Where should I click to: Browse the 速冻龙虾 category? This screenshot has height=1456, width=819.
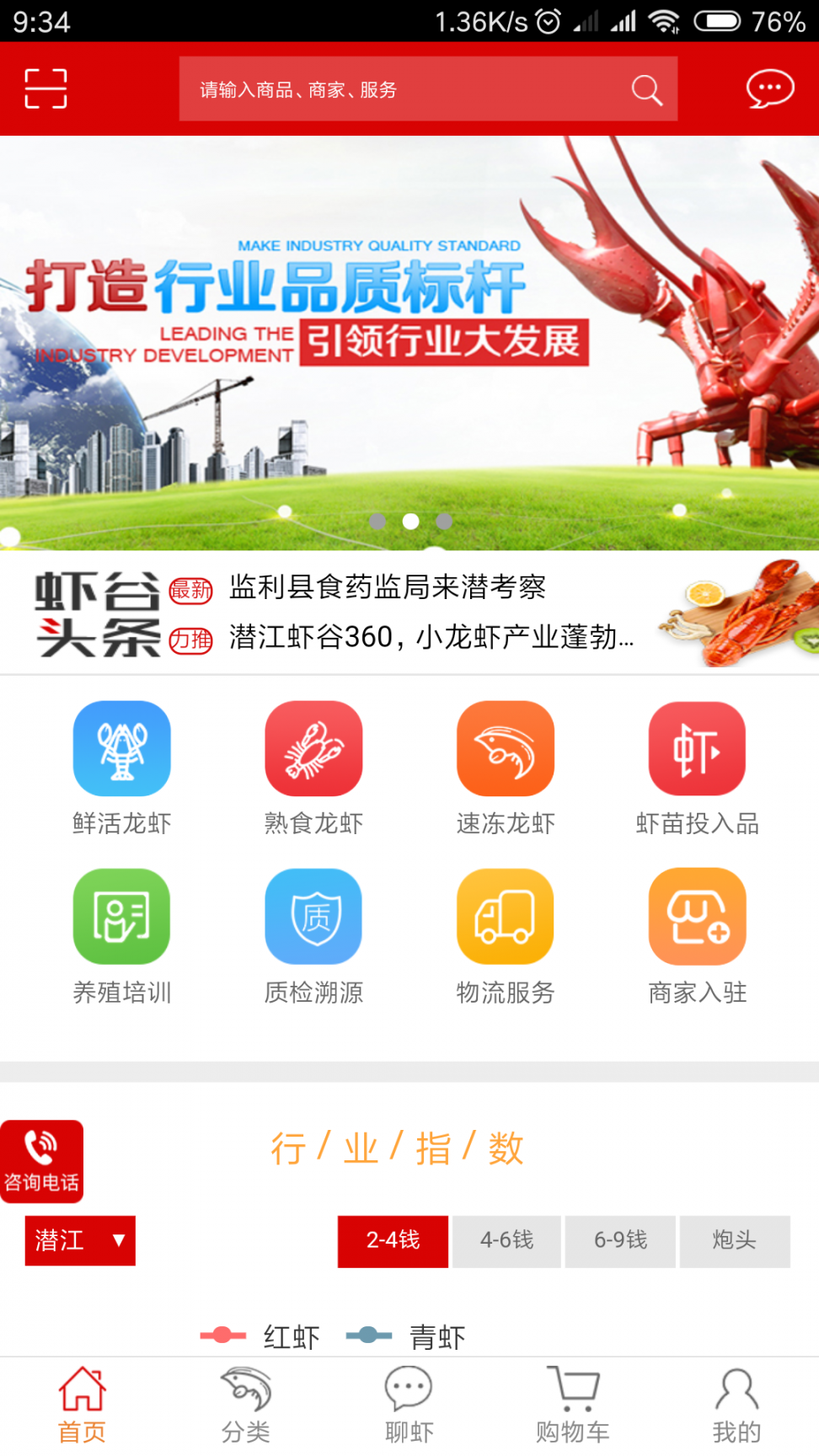[506, 767]
